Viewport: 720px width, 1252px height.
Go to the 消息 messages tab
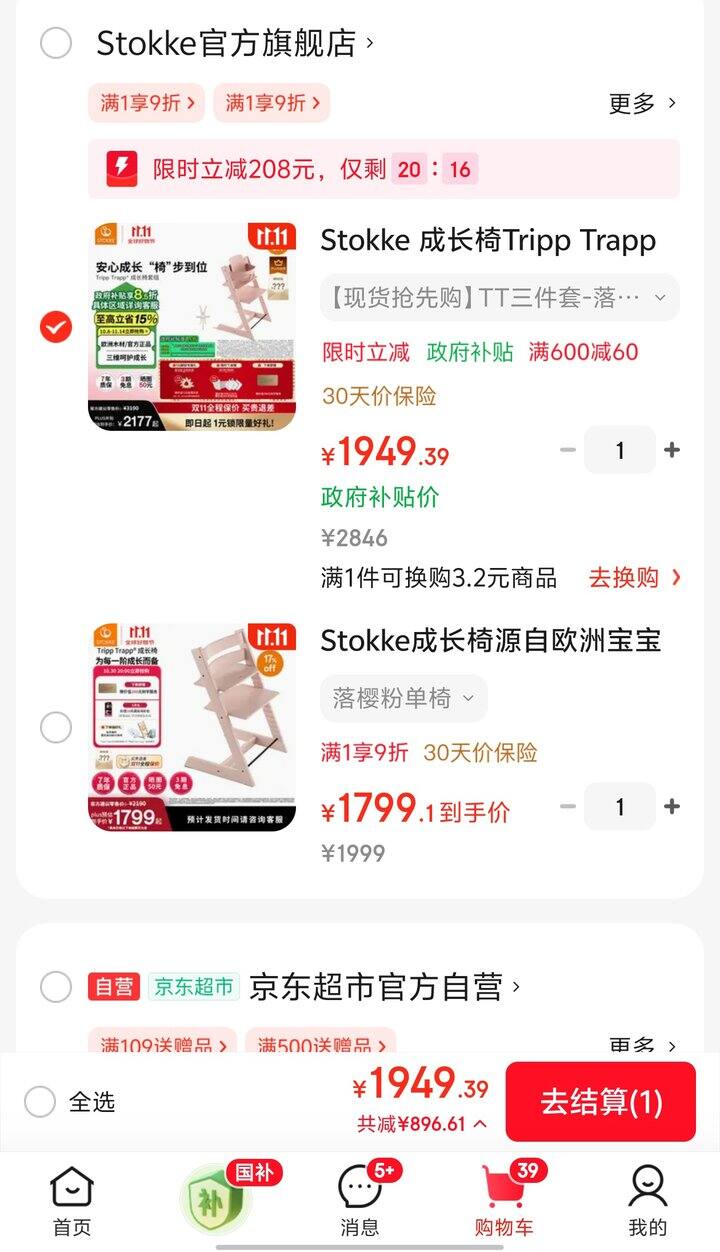click(x=360, y=1200)
